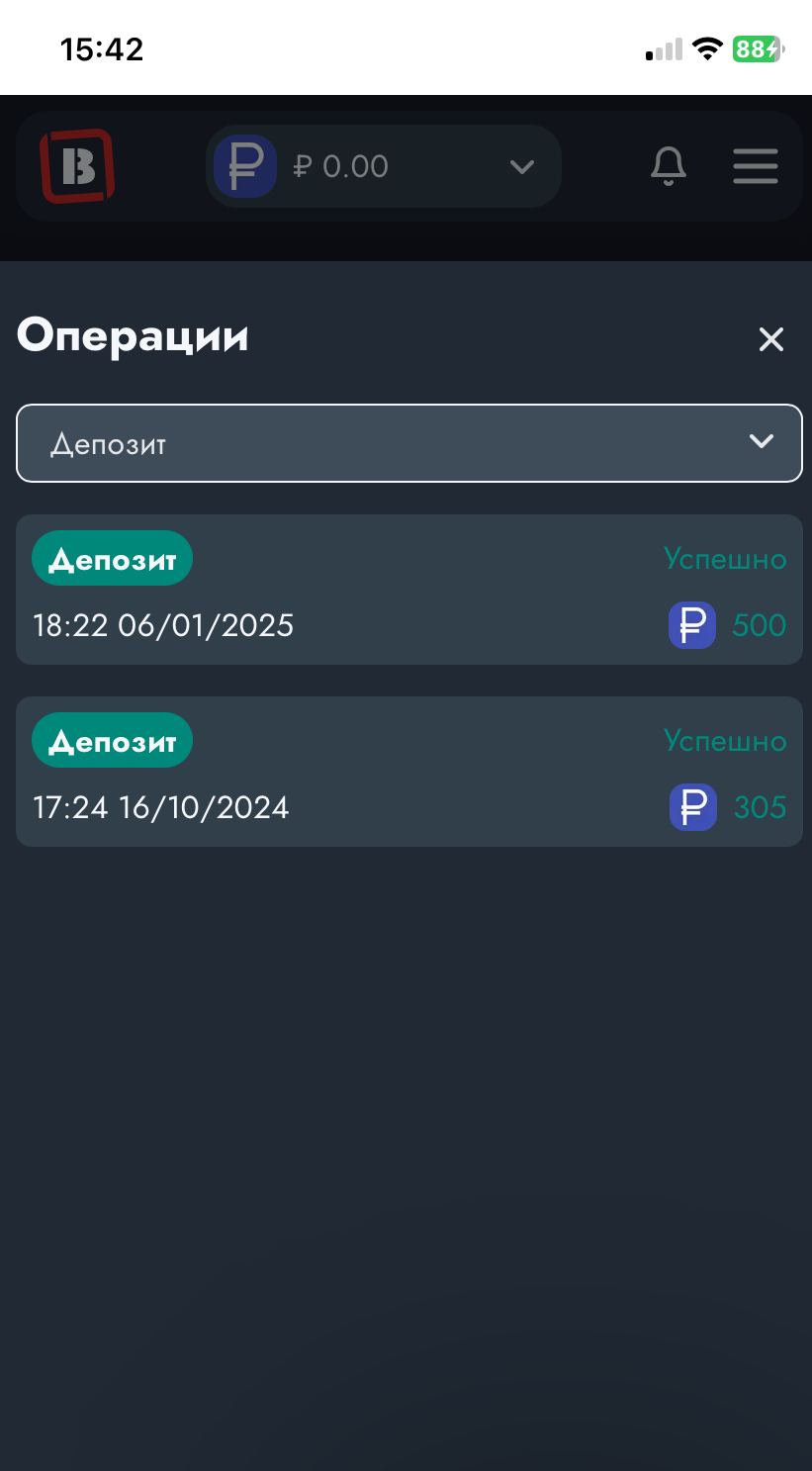Viewport: 812px width, 1471px height.
Task: Open the notifications bell
Action: [x=669, y=166]
